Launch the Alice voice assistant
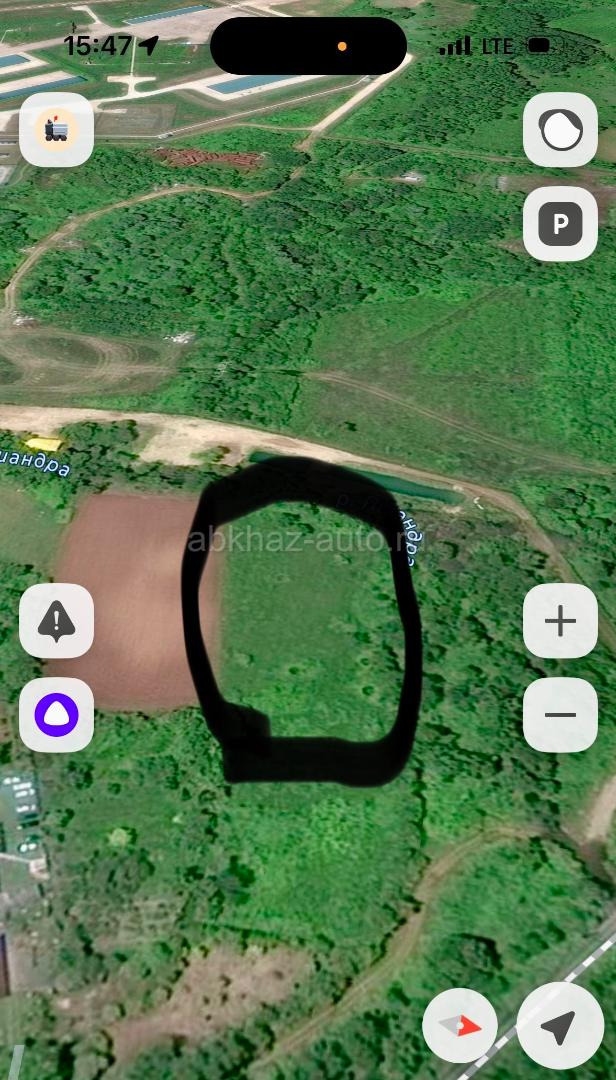 click(x=56, y=715)
